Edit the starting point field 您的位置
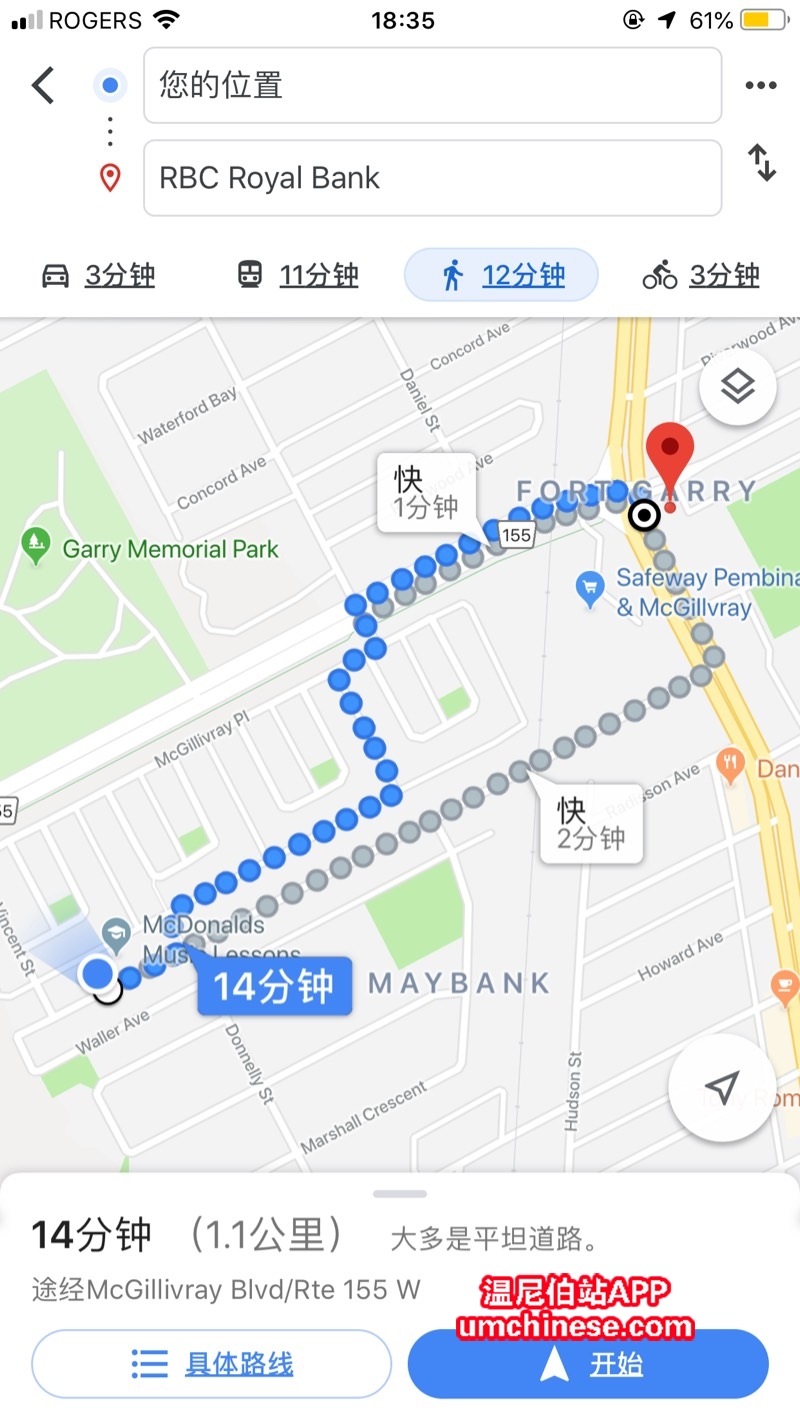The width and height of the screenshot is (800, 1423). pyautogui.click(x=432, y=86)
